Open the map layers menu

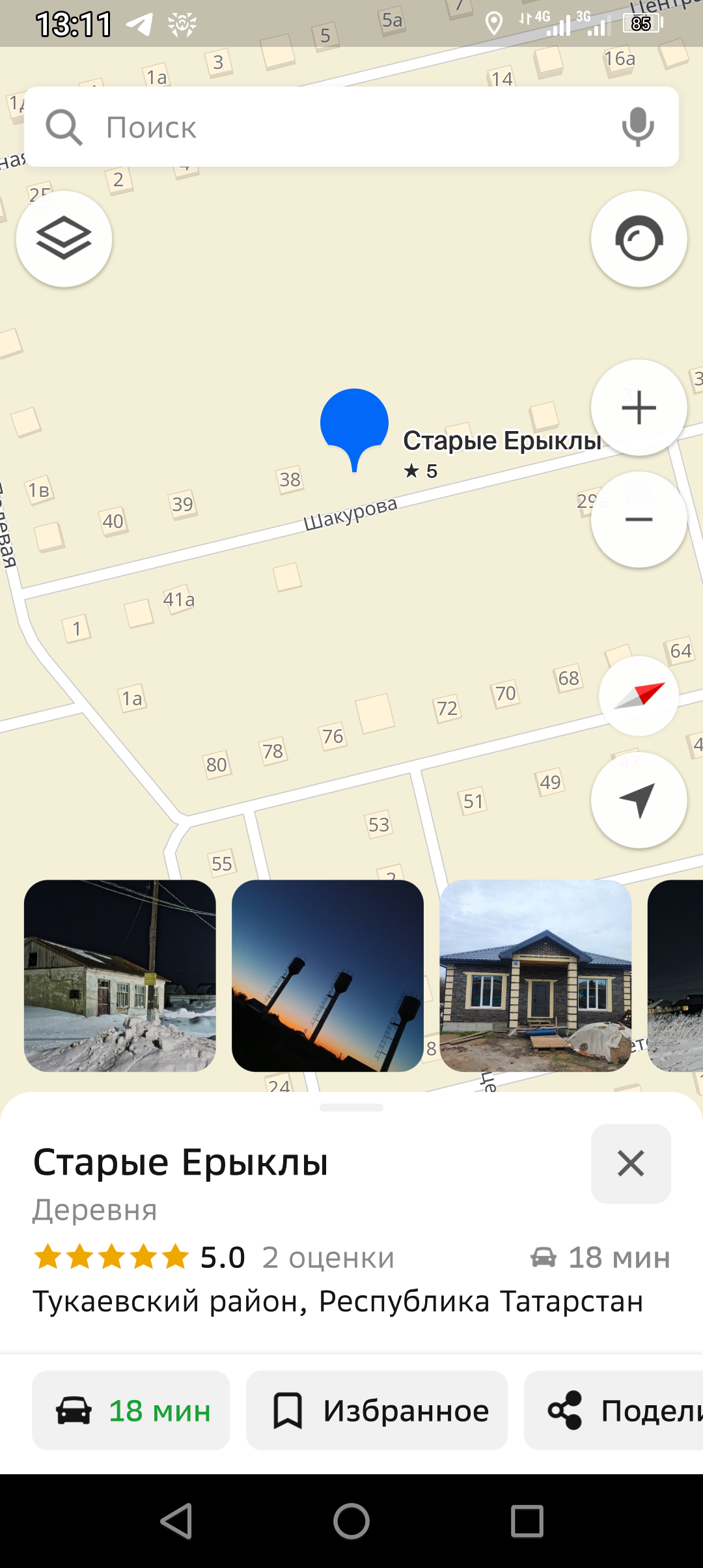[x=64, y=239]
